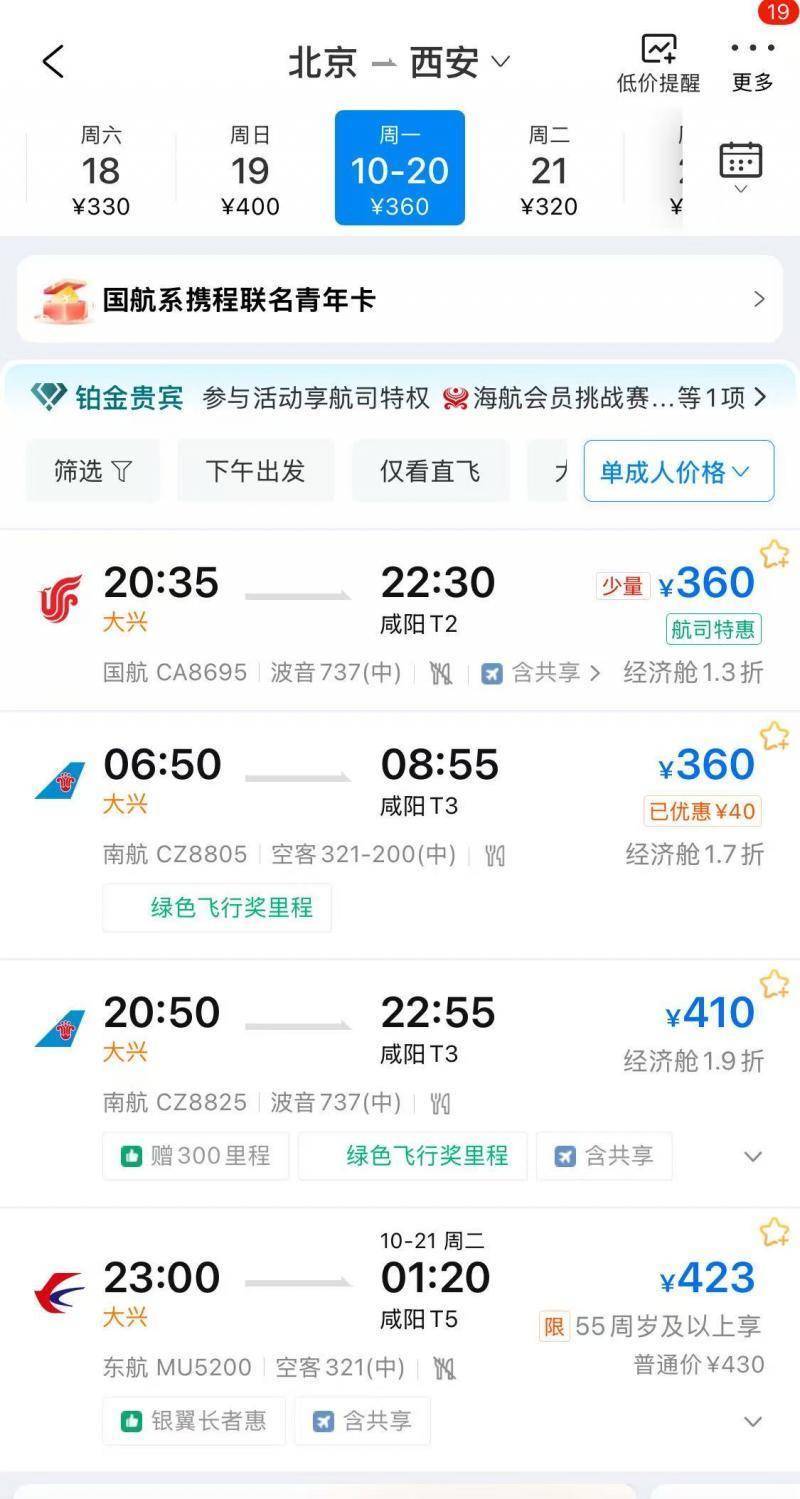
Task: Open the 国航系携程联名青年卡 banner
Action: tap(400, 299)
